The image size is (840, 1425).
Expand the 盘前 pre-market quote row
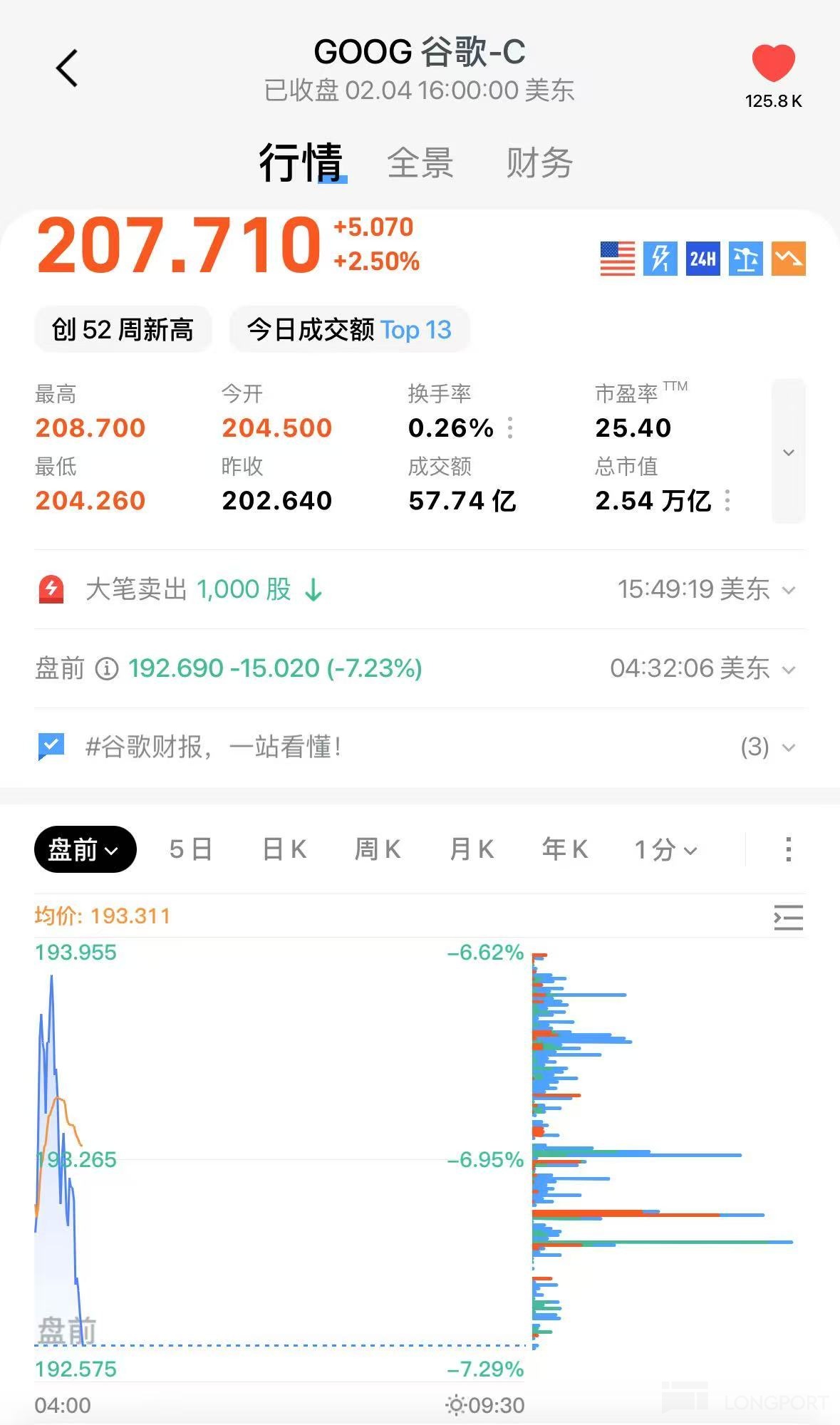pos(420,668)
